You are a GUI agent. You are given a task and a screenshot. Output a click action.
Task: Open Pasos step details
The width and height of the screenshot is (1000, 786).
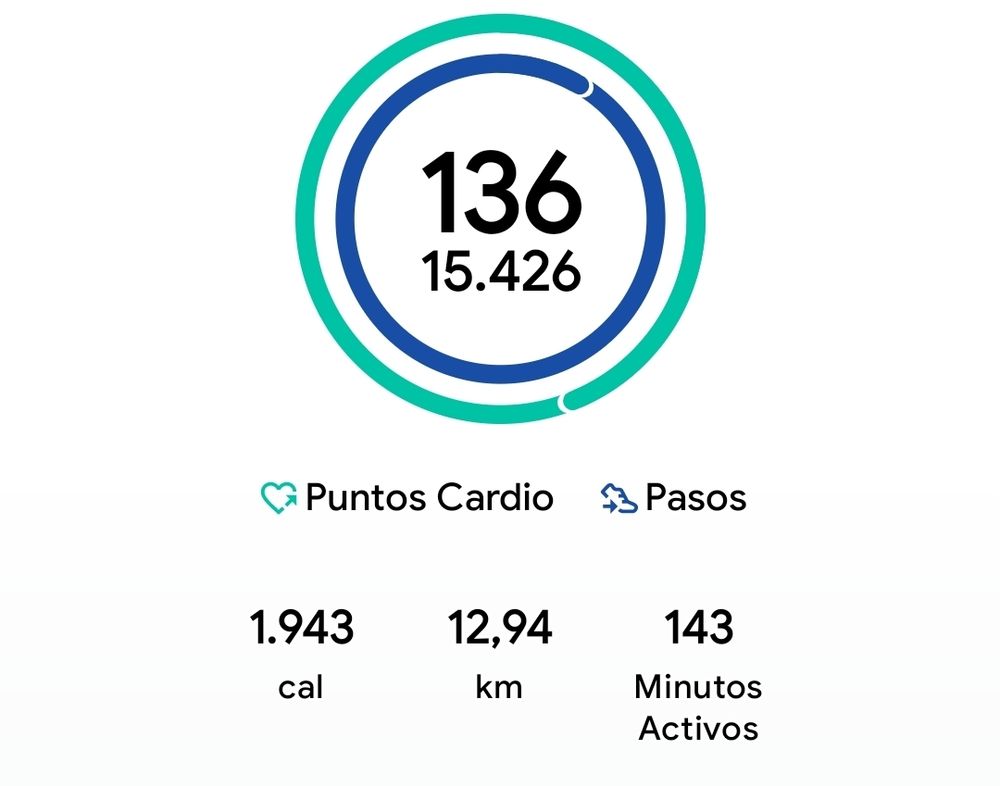click(x=675, y=497)
